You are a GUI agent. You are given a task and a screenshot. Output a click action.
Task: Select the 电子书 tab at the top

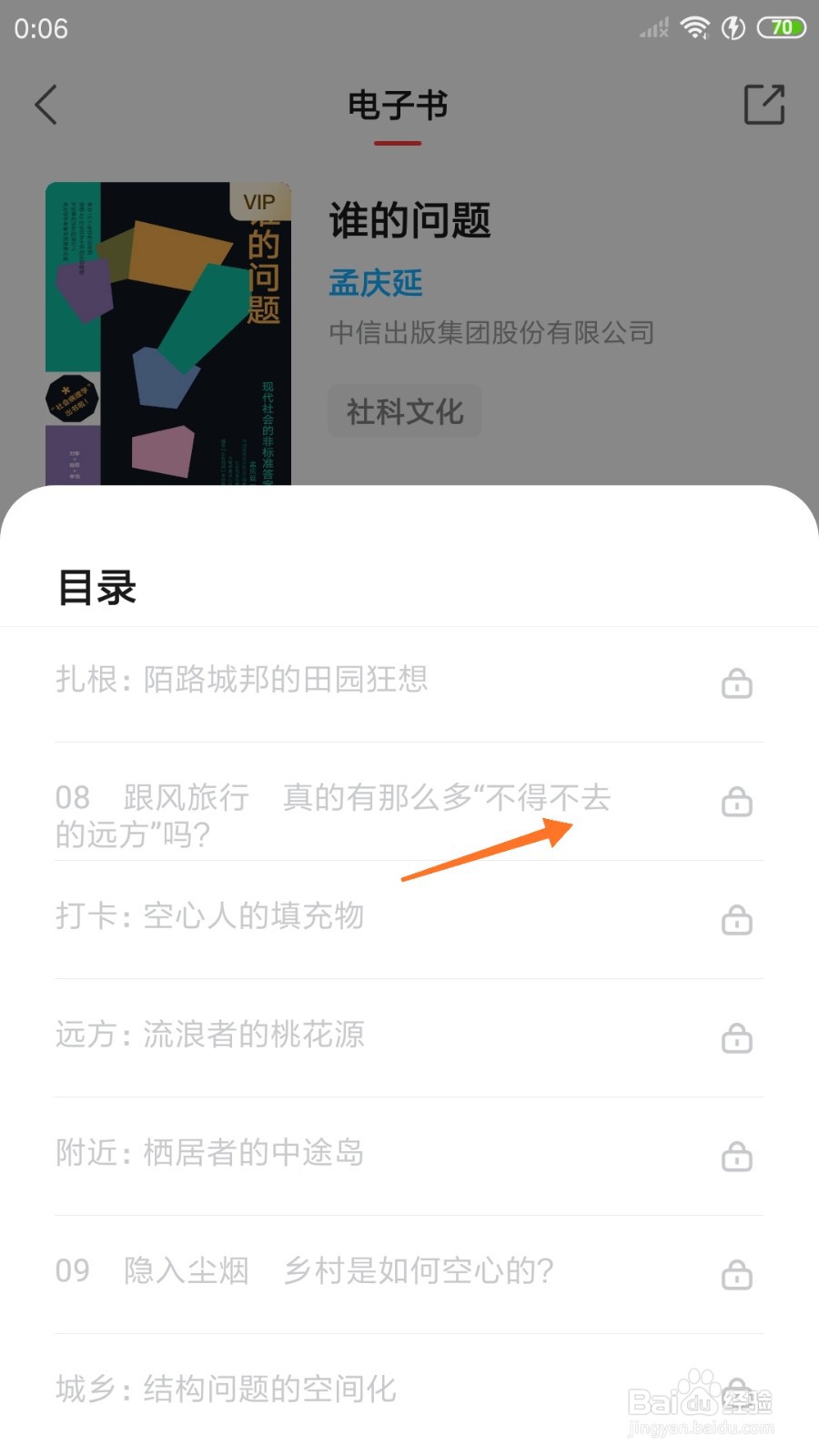(398, 105)
